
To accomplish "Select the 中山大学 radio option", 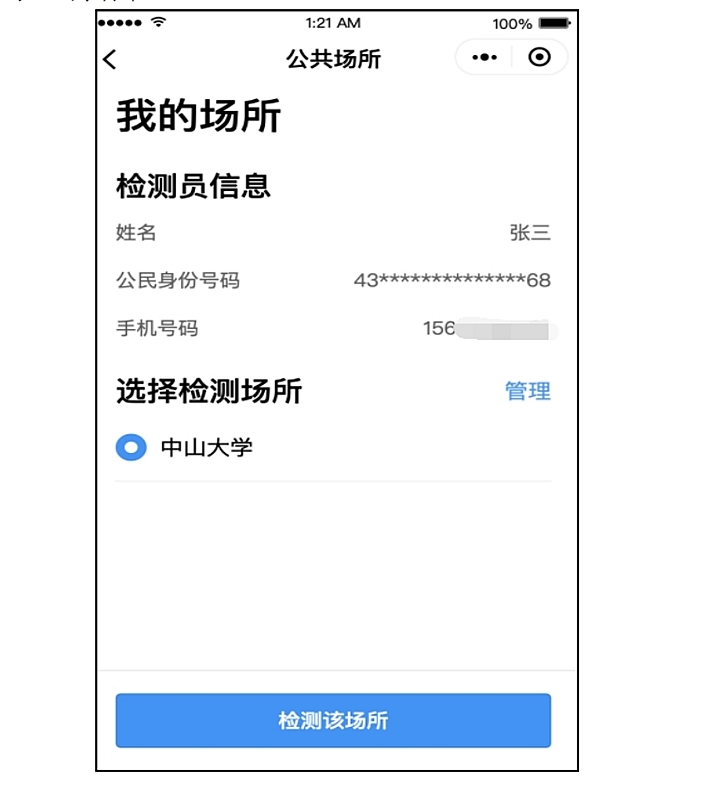I will 131,447.
